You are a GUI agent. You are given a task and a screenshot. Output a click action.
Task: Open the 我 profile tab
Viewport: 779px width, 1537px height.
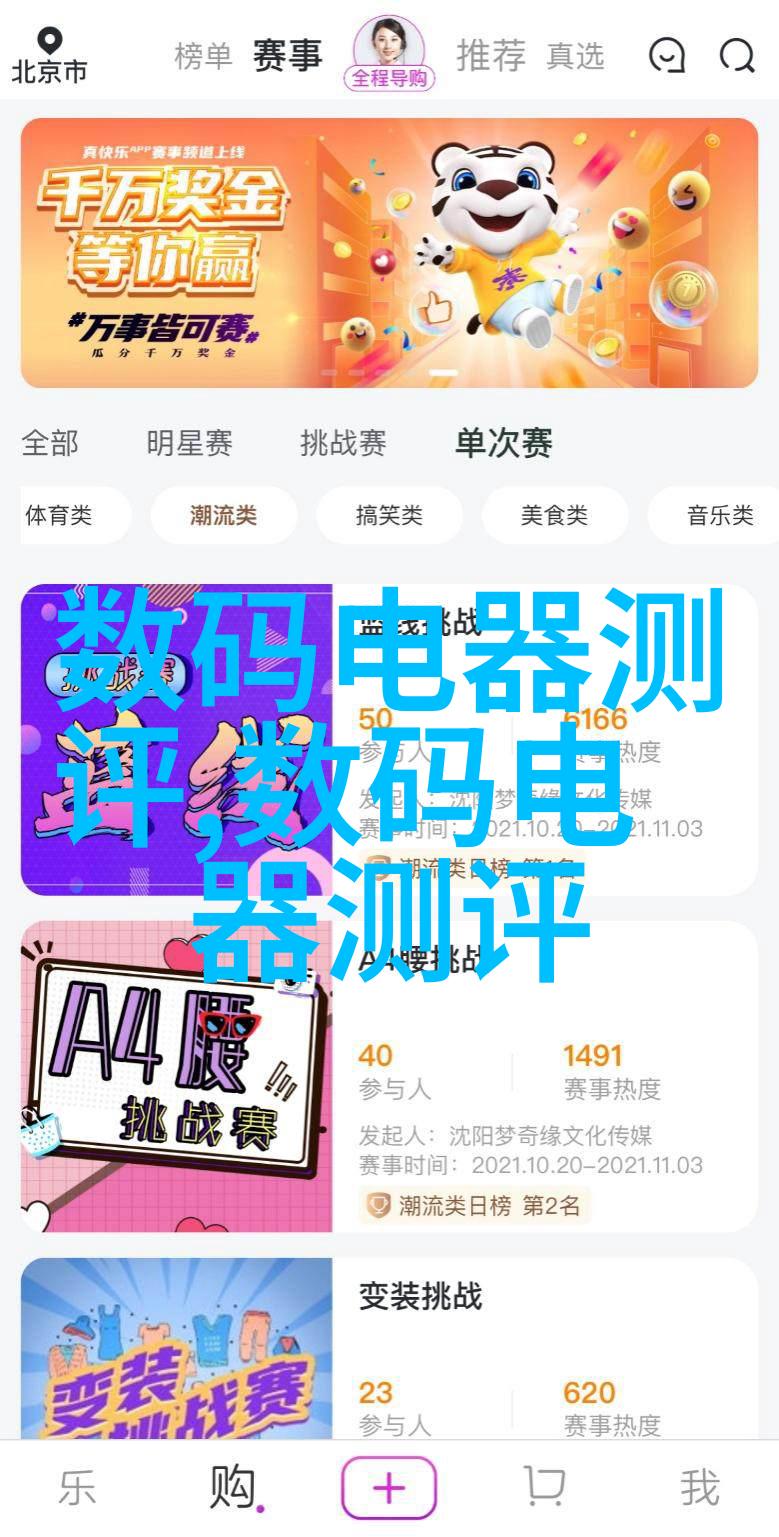[x=700, y=1489]
